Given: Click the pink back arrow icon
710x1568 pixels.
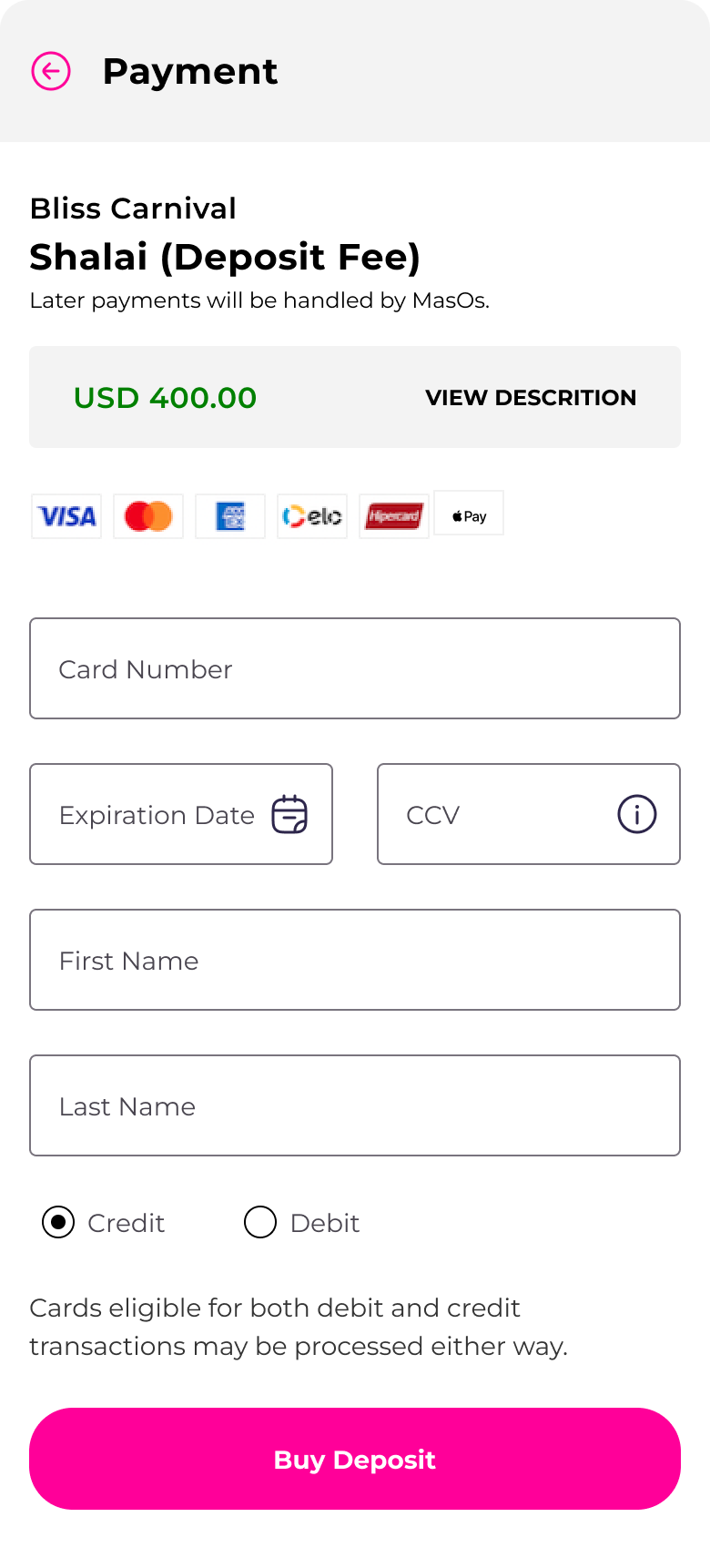Looking at the screenshot, I should [x=52, y=70].
